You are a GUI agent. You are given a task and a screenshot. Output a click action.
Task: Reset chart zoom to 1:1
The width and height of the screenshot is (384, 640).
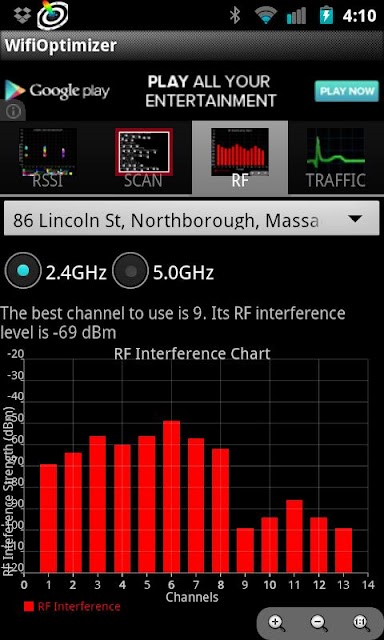click(x=362, y=622)
